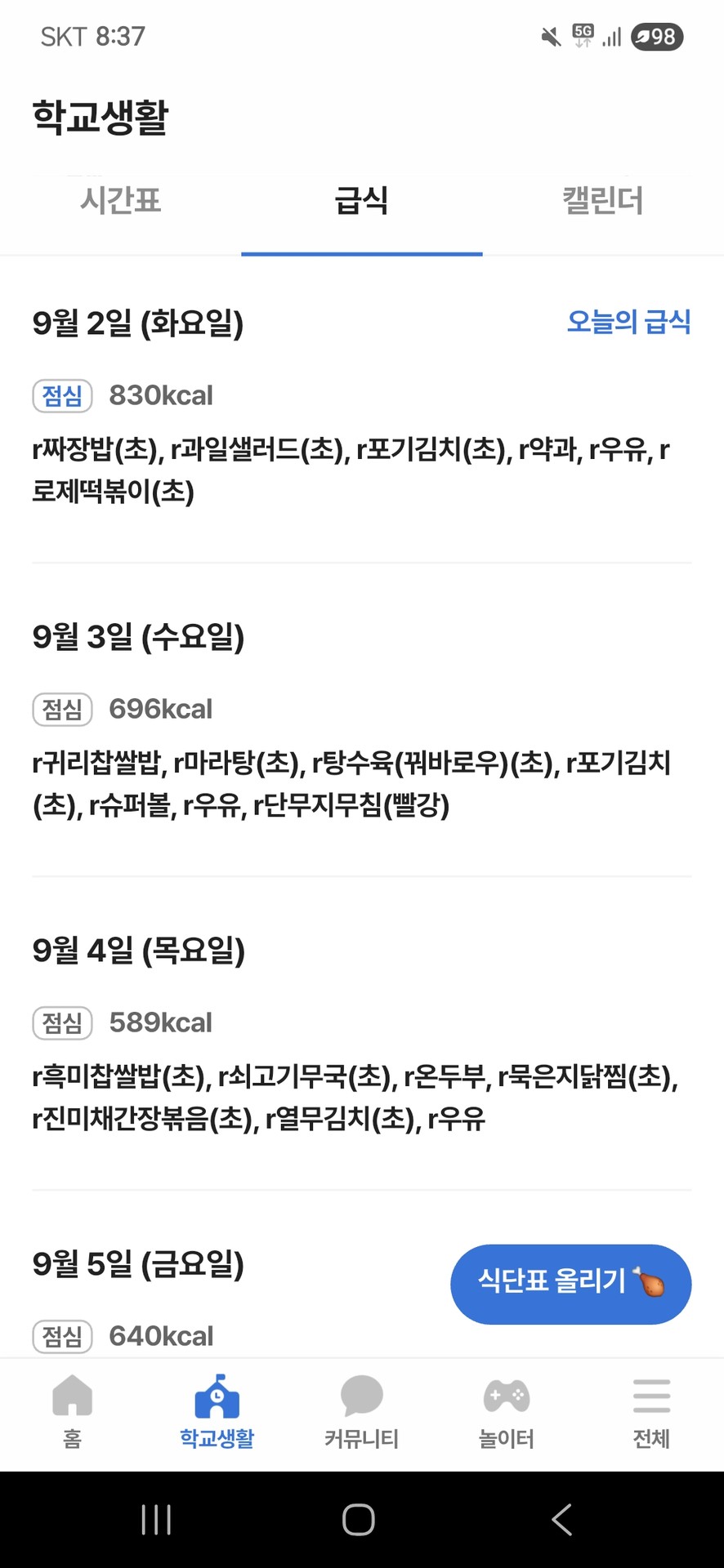
Task: Tap the 9월 3일 (수요일) date heading
Action: pos(141,639)
